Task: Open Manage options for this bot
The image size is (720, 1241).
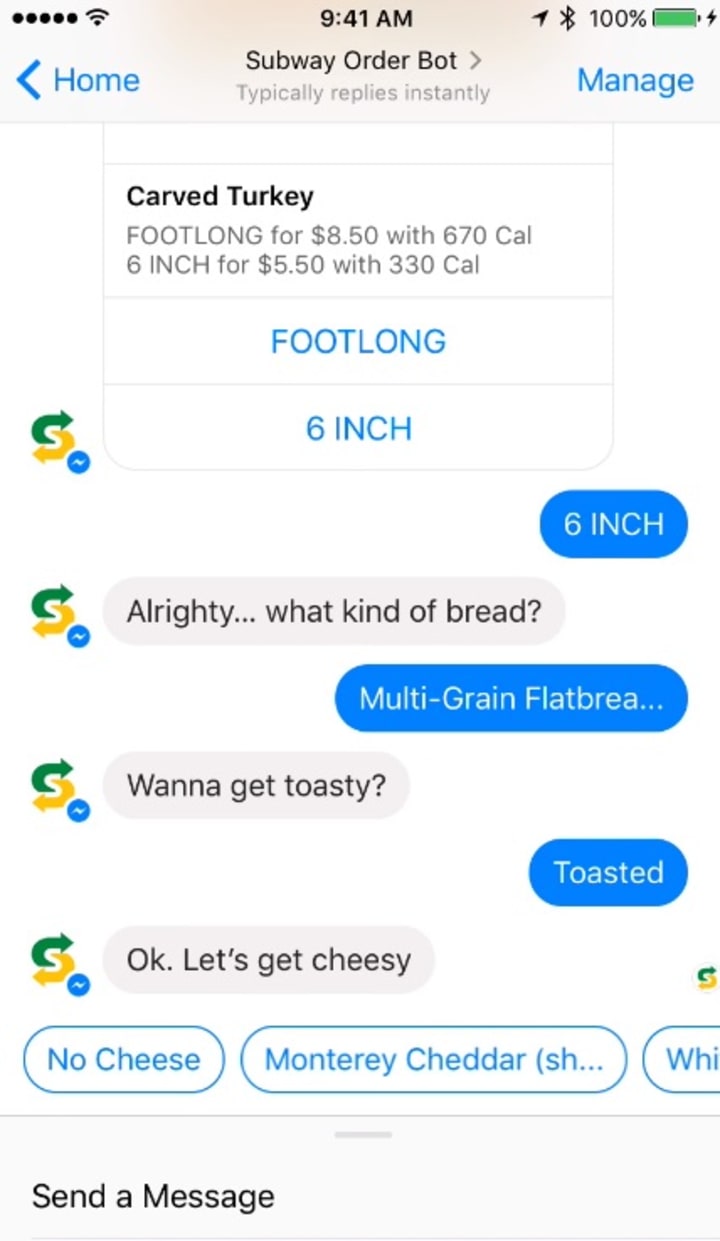Action: click(635, 80)
